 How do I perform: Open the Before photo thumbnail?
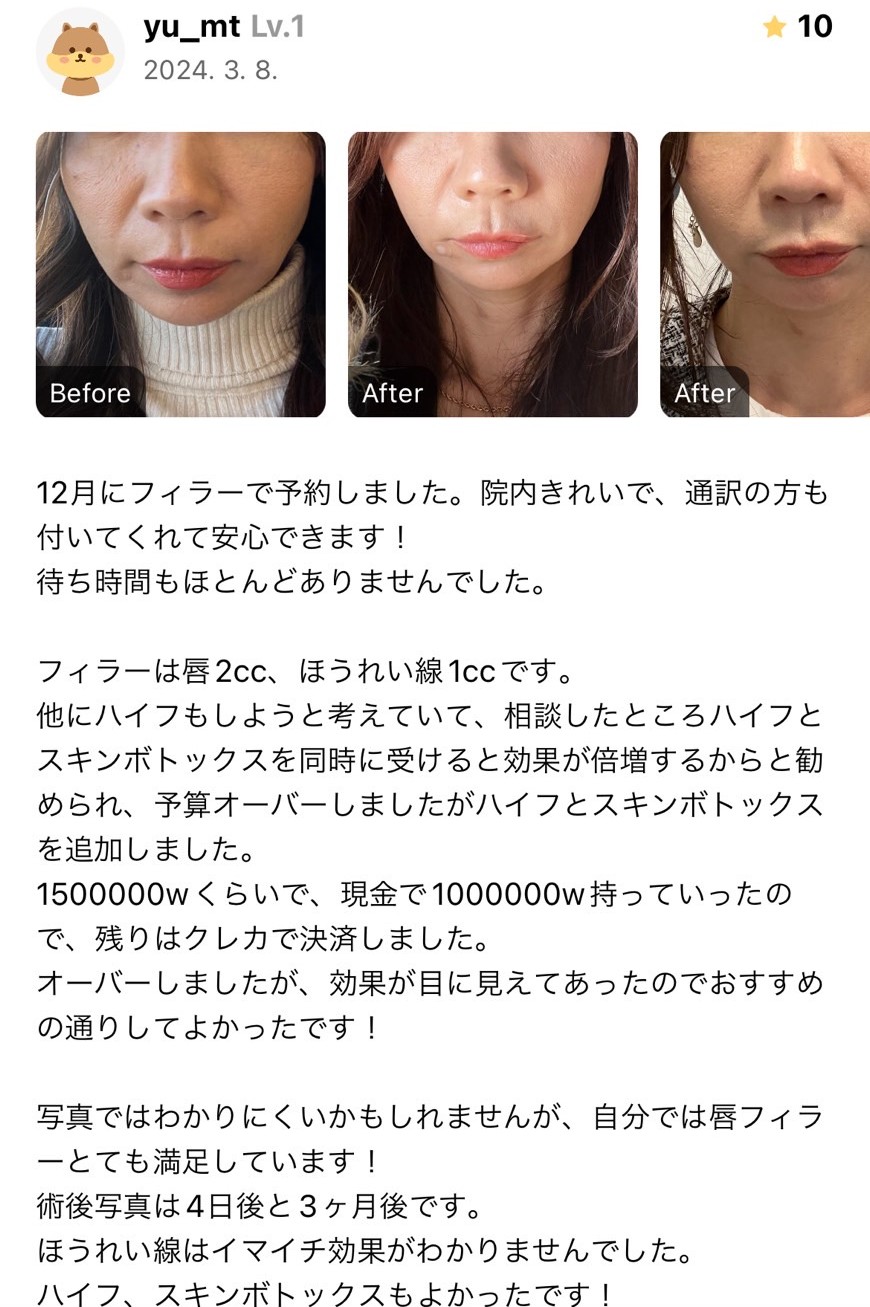pos(180,274)
